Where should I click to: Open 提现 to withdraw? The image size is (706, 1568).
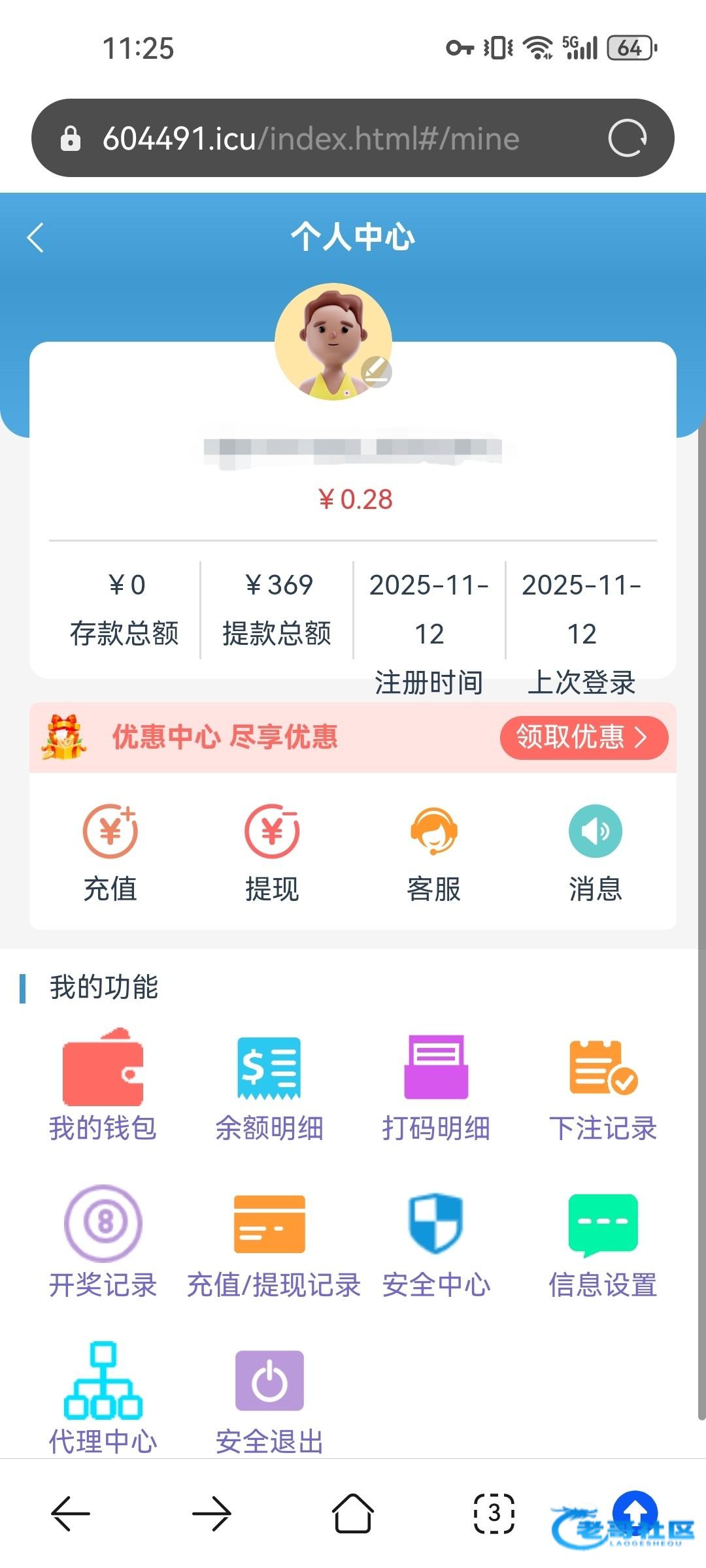pos(272,851)
